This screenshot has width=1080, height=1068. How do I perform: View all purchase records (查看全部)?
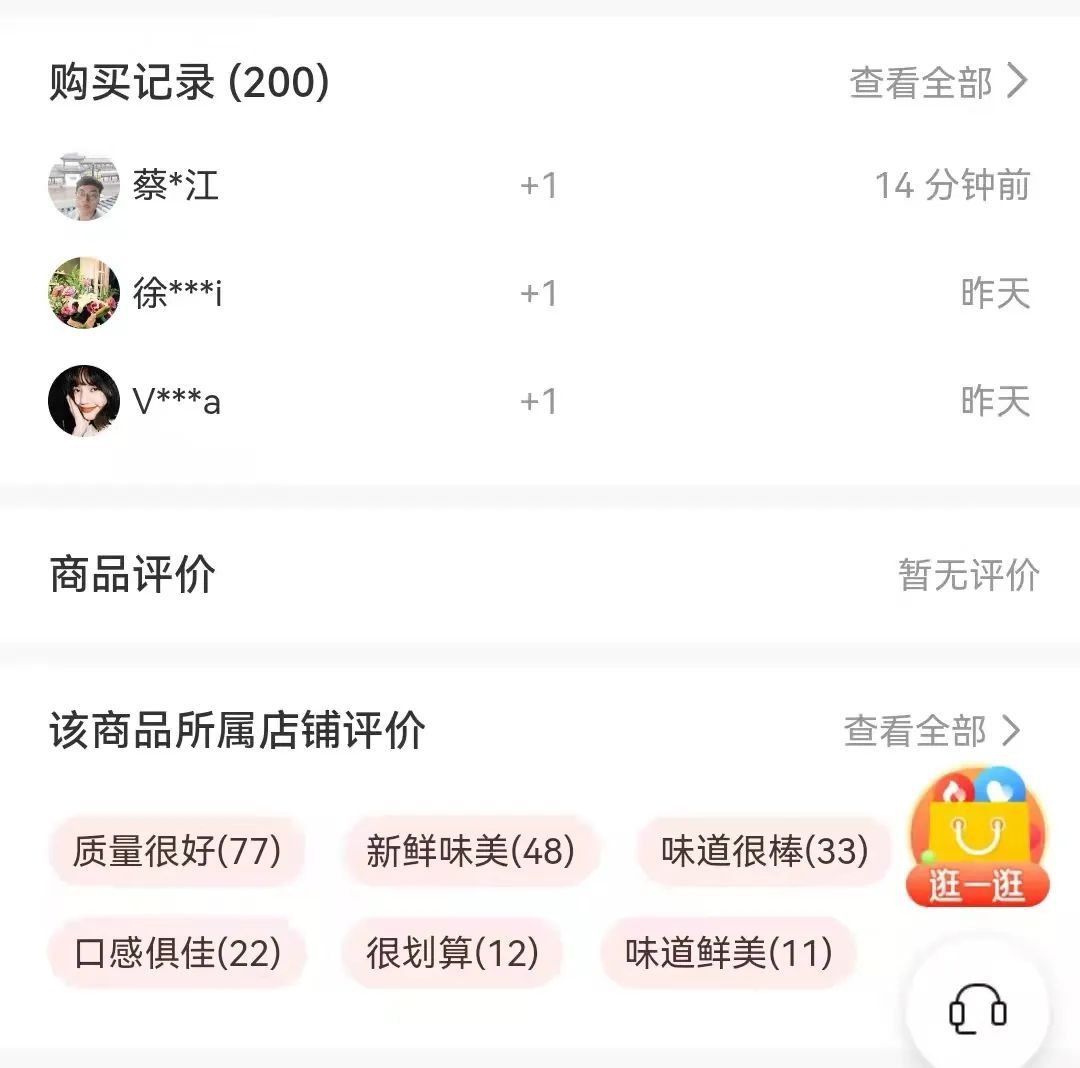coord(937,82)
